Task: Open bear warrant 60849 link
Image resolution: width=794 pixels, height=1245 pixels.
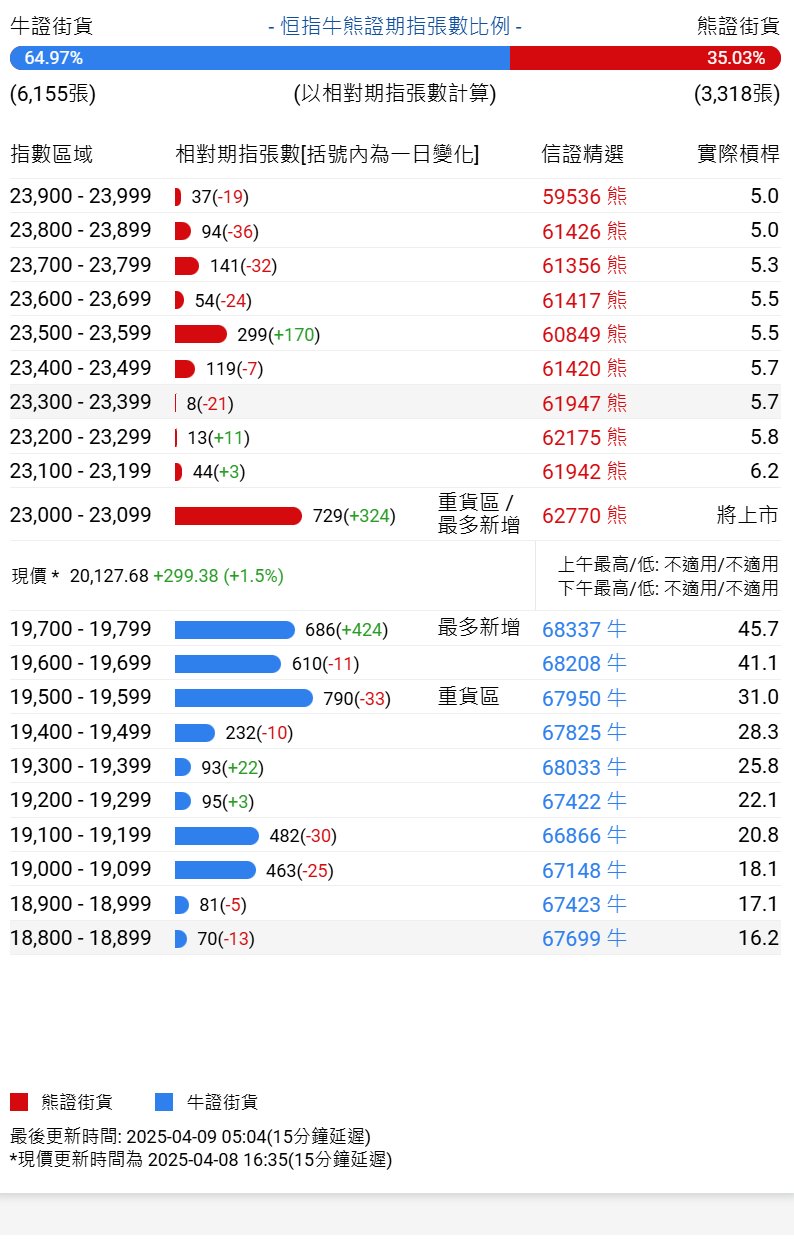Action: 584,334
